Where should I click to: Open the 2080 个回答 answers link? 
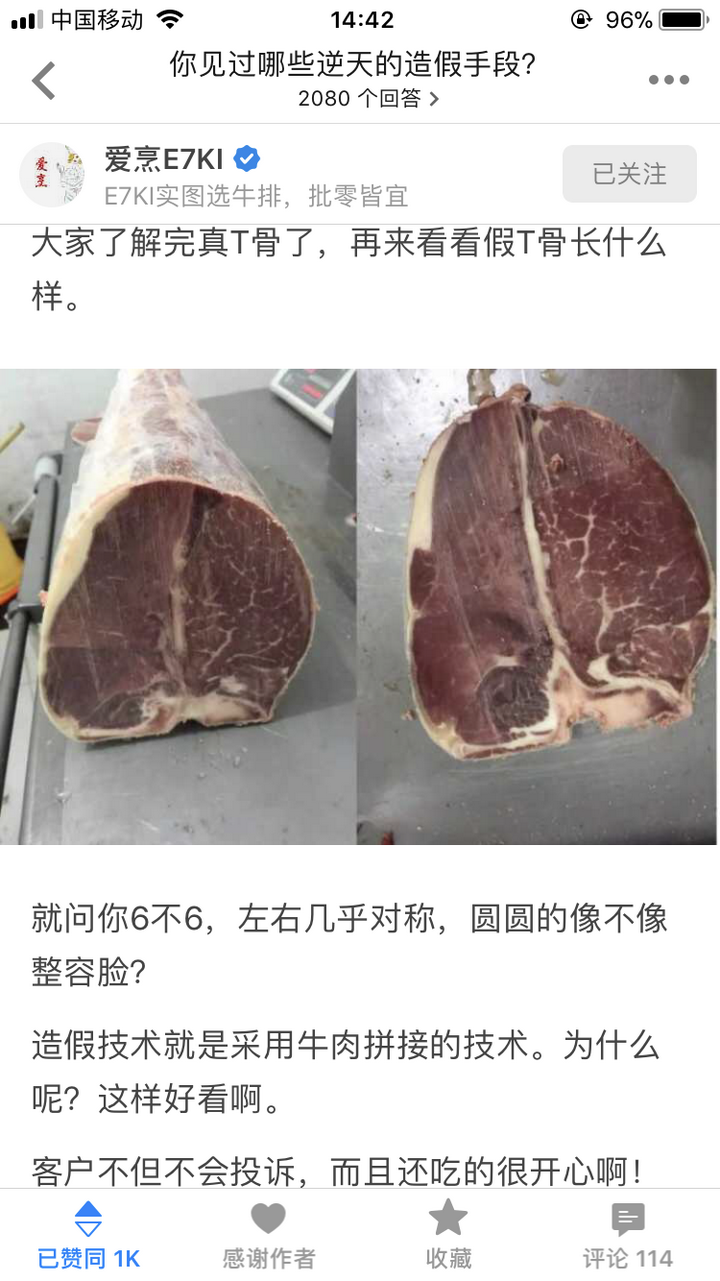(x=368, y=98)
